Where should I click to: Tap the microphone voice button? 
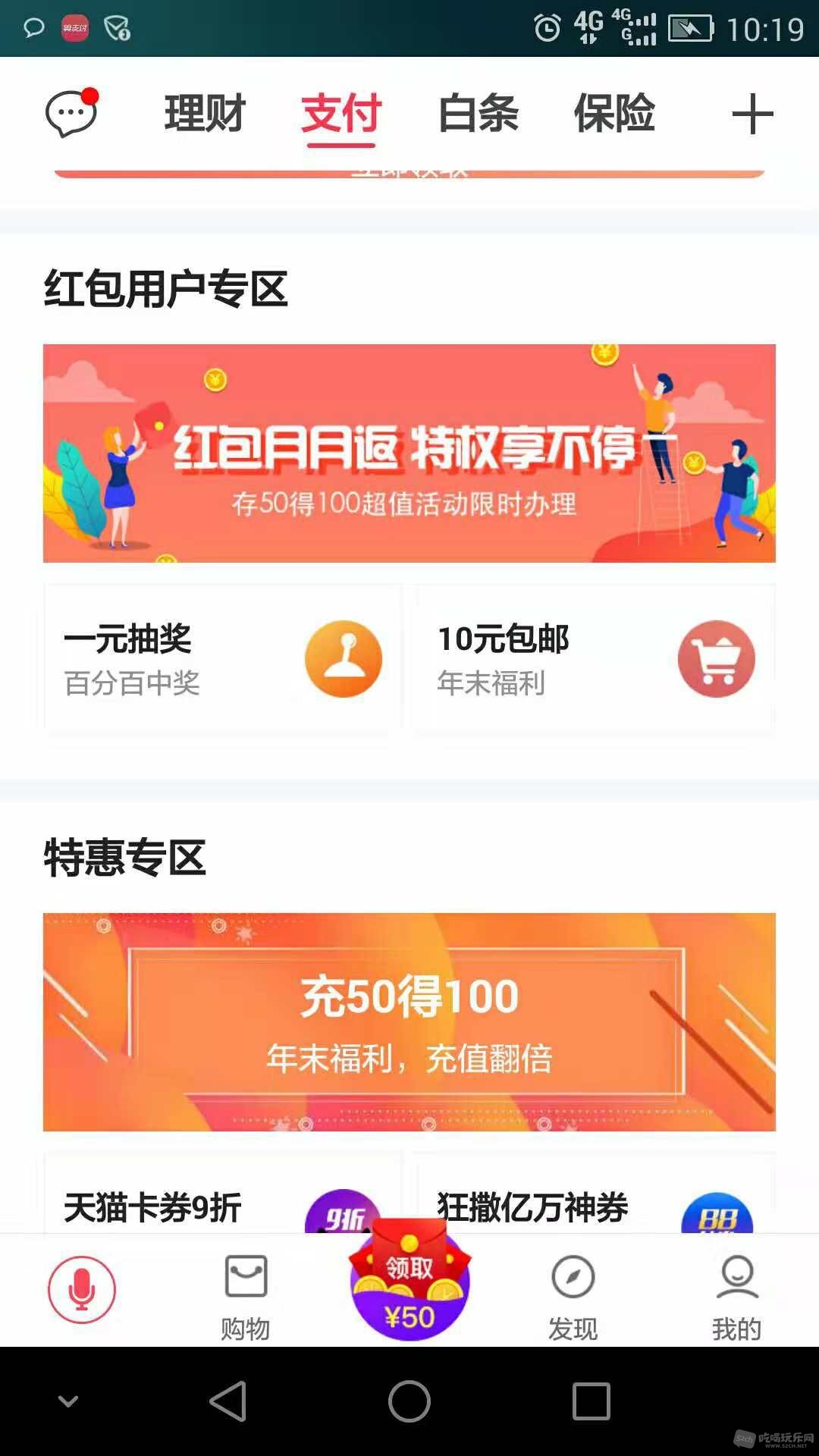[x=82, y=1289]
